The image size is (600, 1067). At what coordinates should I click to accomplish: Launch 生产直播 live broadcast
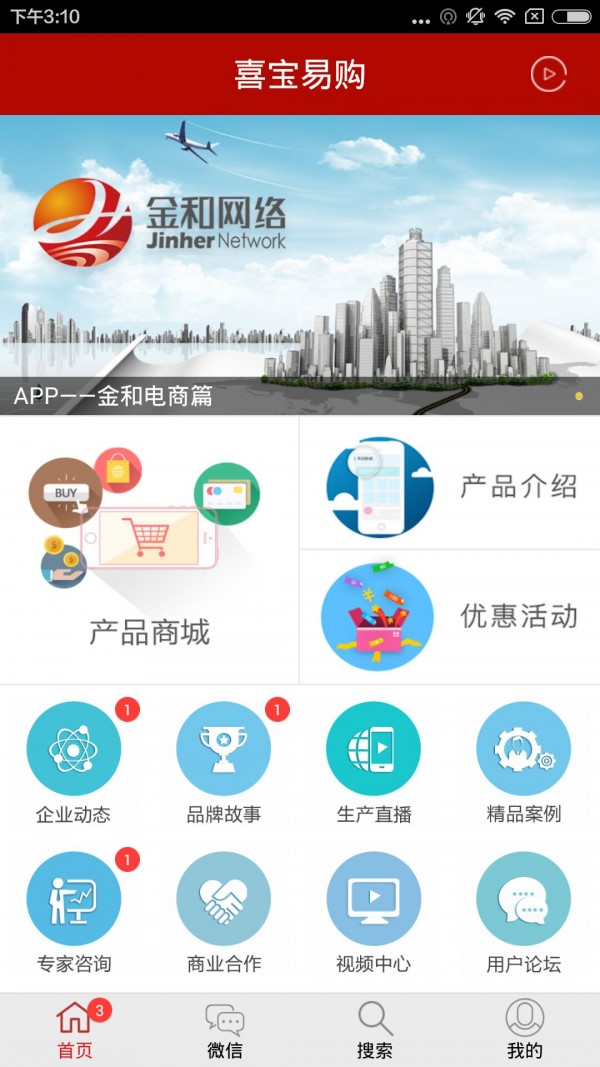[374, 762]
